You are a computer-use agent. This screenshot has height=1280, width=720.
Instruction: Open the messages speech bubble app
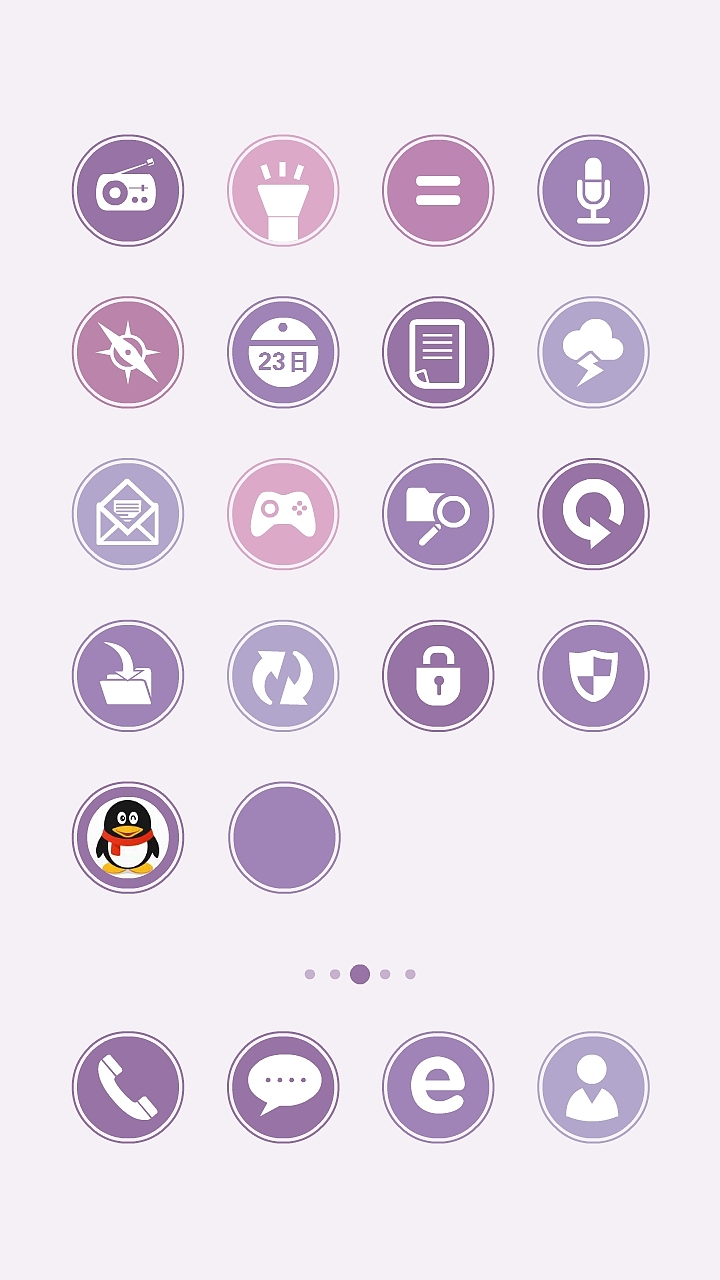pos(283,1087)
